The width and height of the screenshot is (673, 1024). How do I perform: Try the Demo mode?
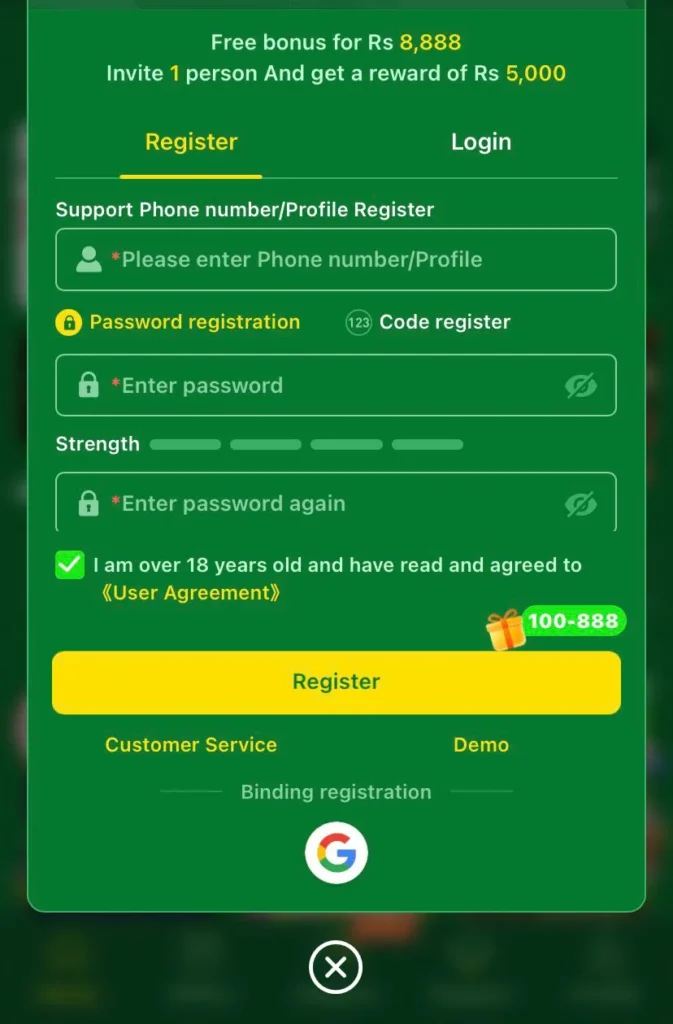click(481, 745)
